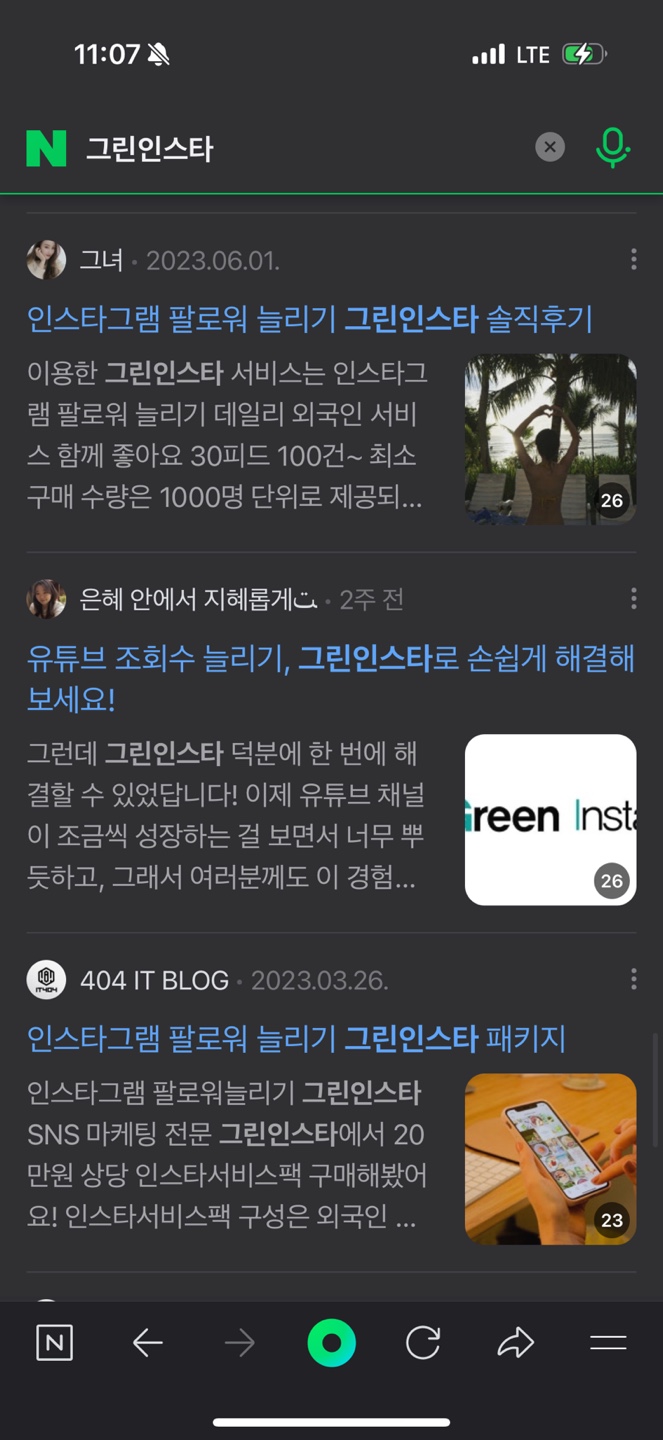View the phone-in-hand photo thumbnail
The height and width of the screenshot is (1440, 663).
[550, 1158]
